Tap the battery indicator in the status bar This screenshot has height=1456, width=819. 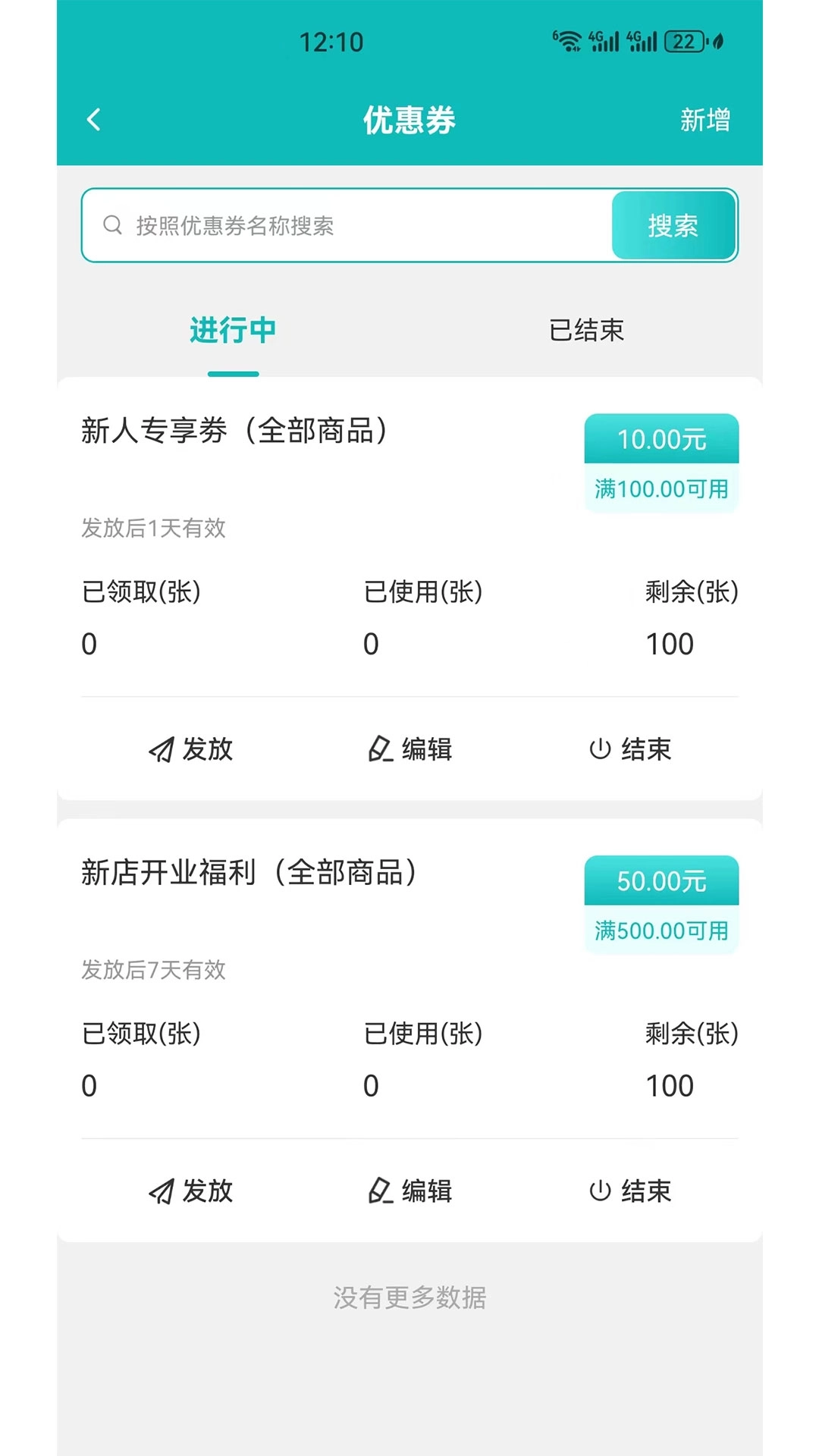[683, 42]
